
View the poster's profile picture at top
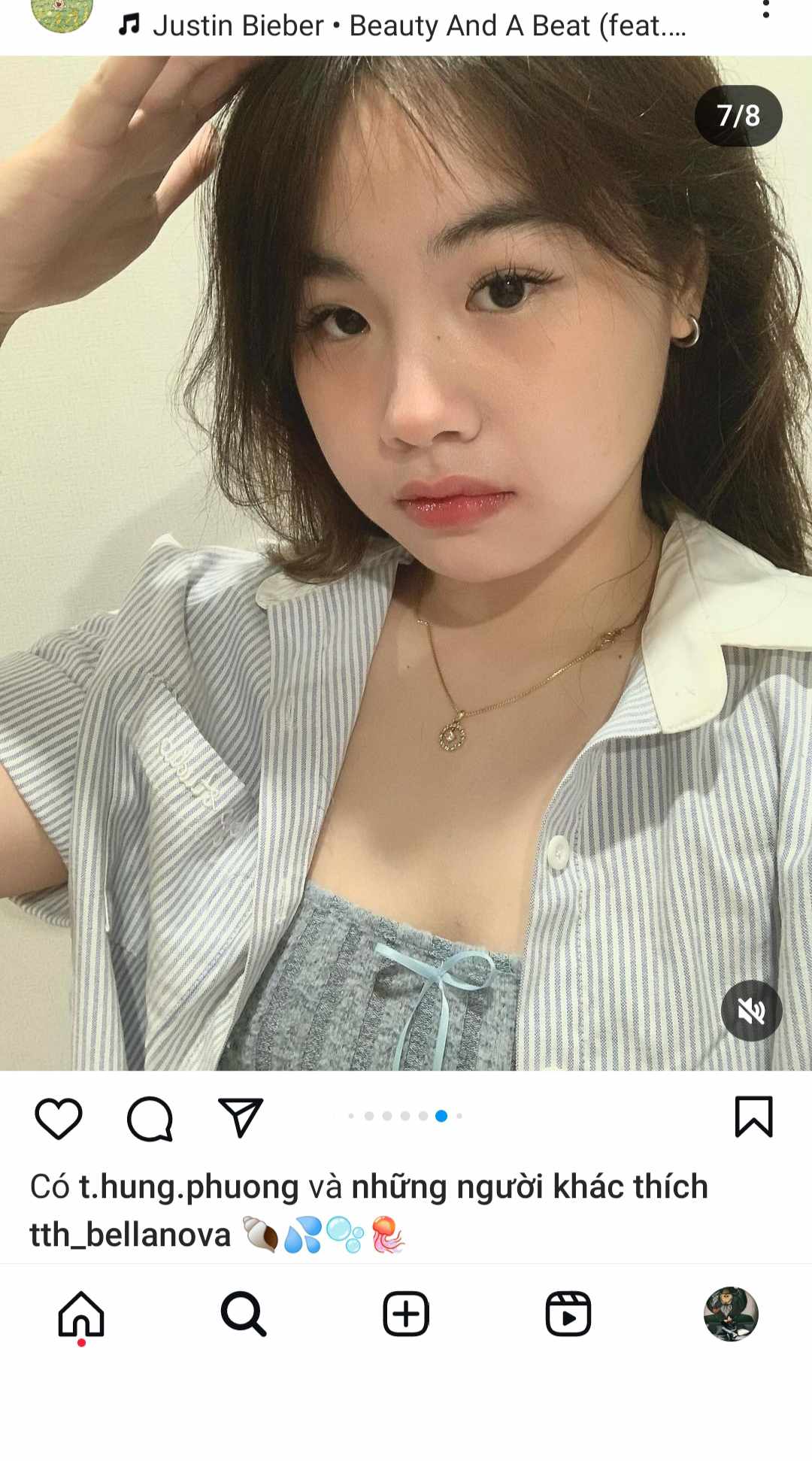tap(62, 14)
